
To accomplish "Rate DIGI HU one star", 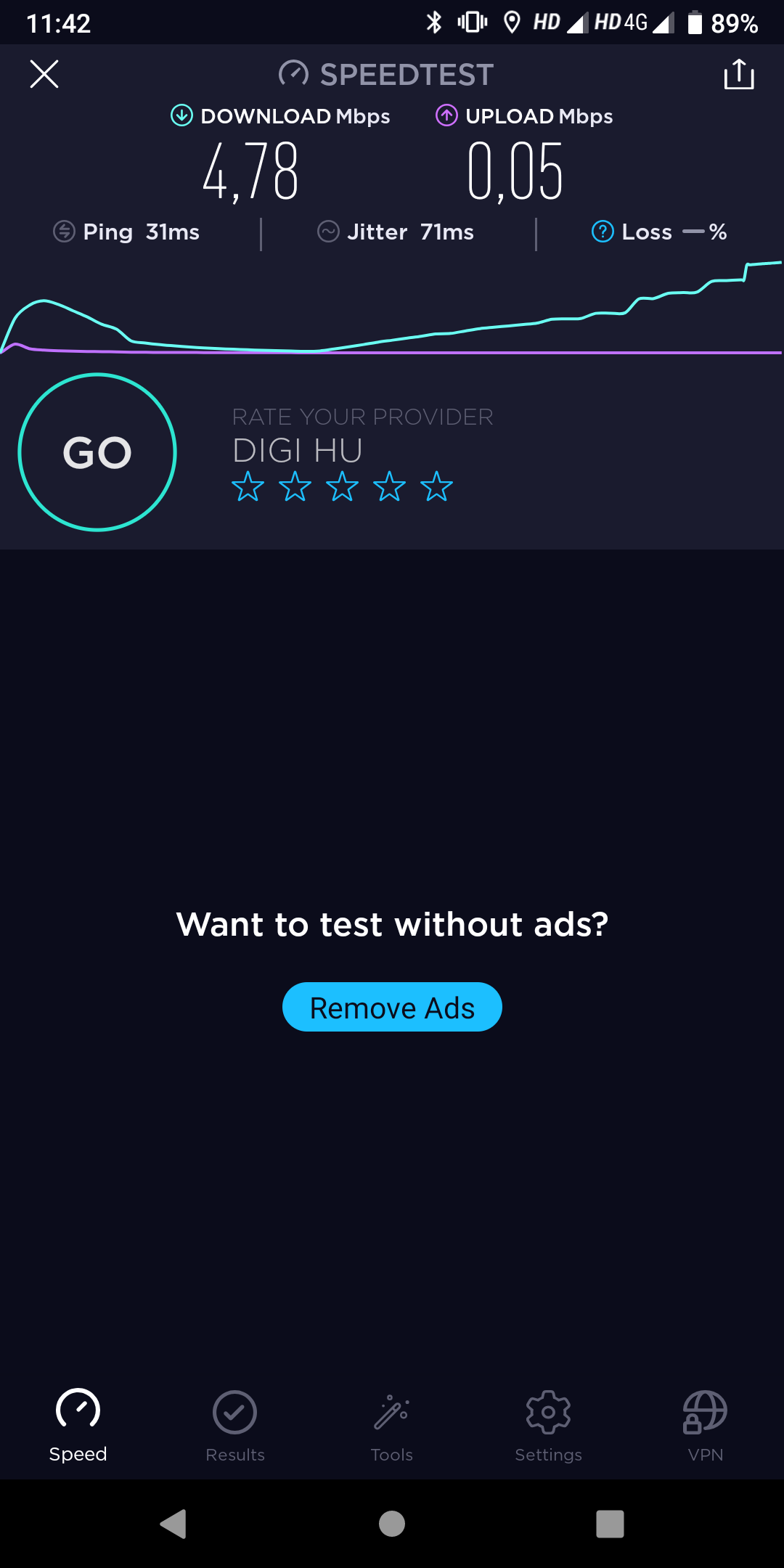I will point(248,486).
